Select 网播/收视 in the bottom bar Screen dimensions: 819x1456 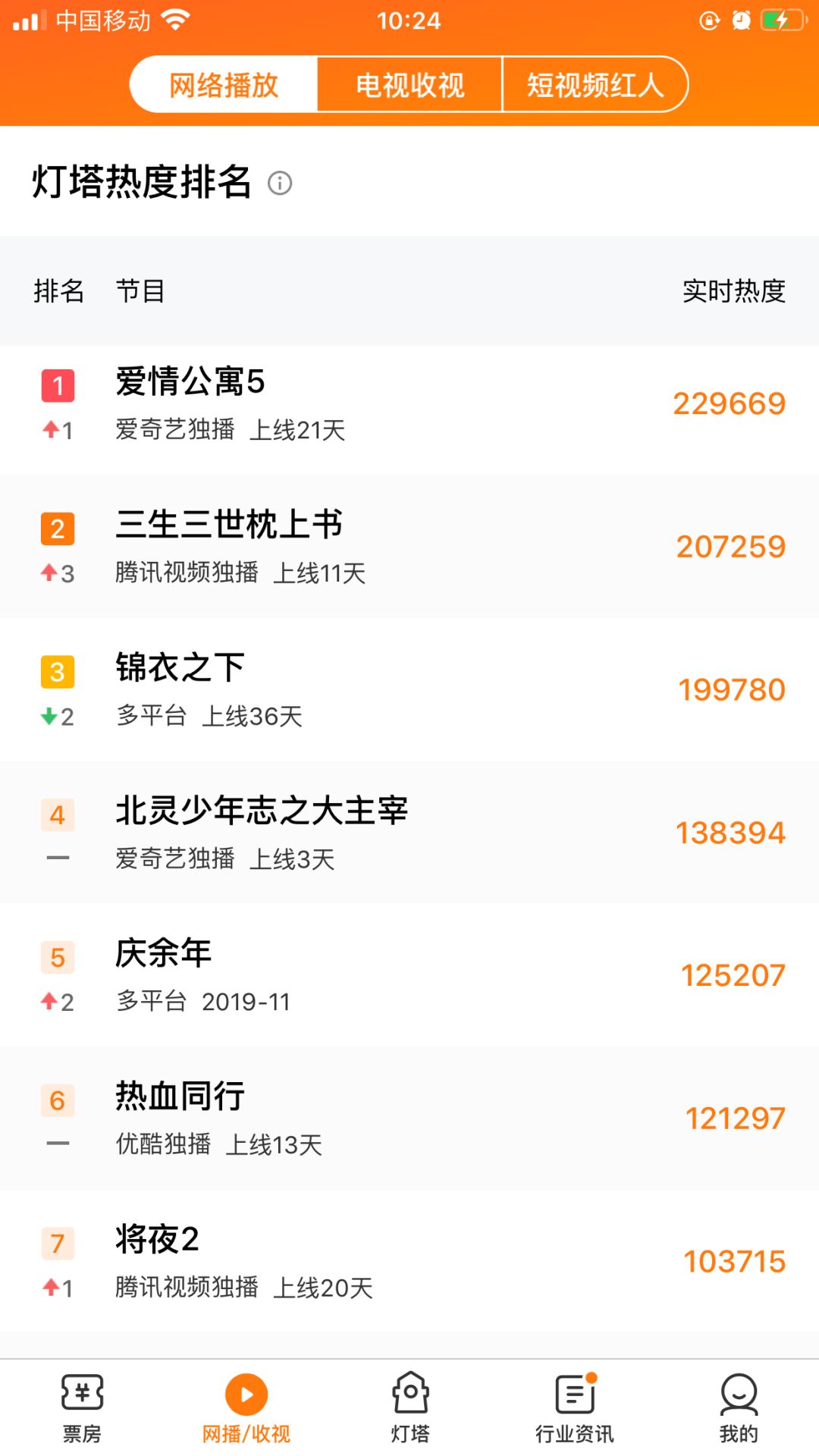pos(246,1407)
